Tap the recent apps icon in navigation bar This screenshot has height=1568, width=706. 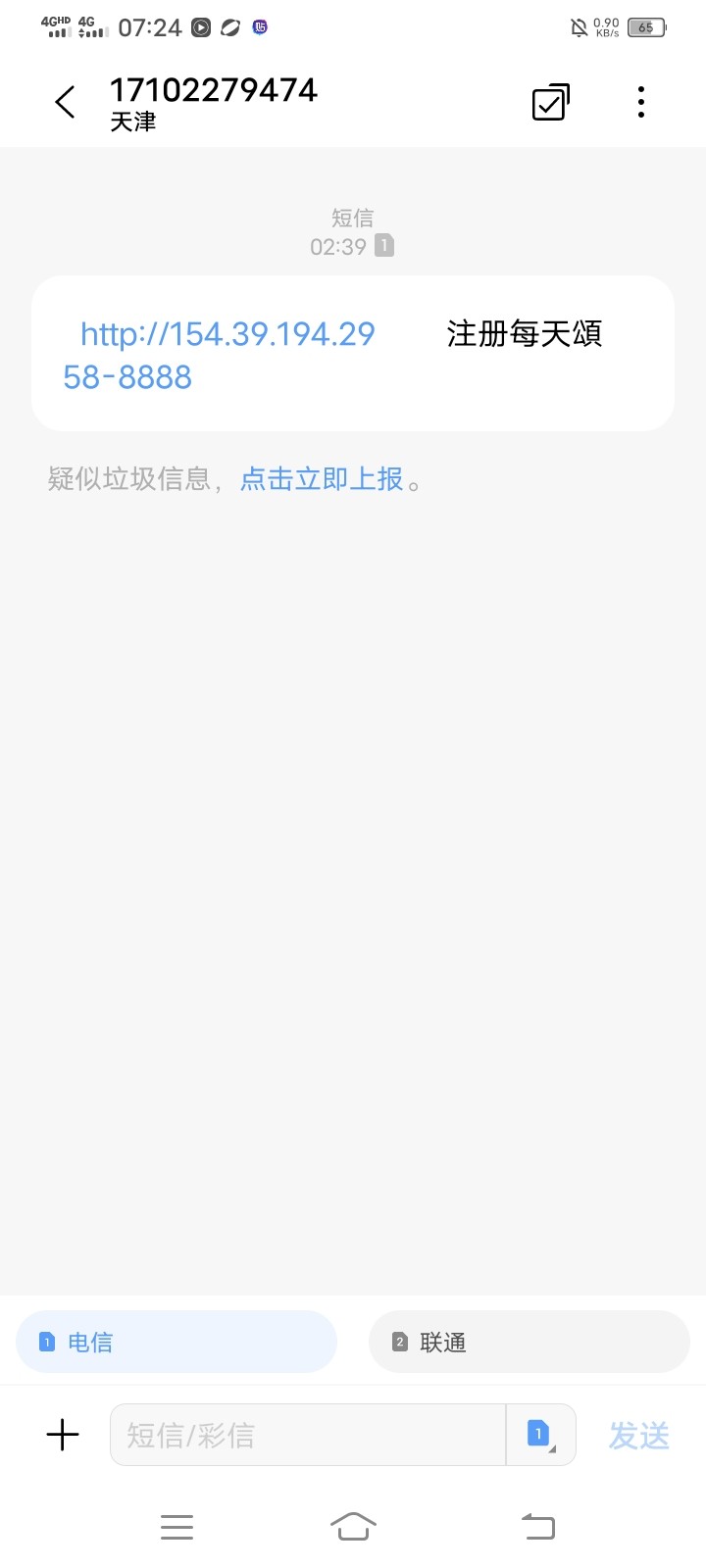[176, 1526]
